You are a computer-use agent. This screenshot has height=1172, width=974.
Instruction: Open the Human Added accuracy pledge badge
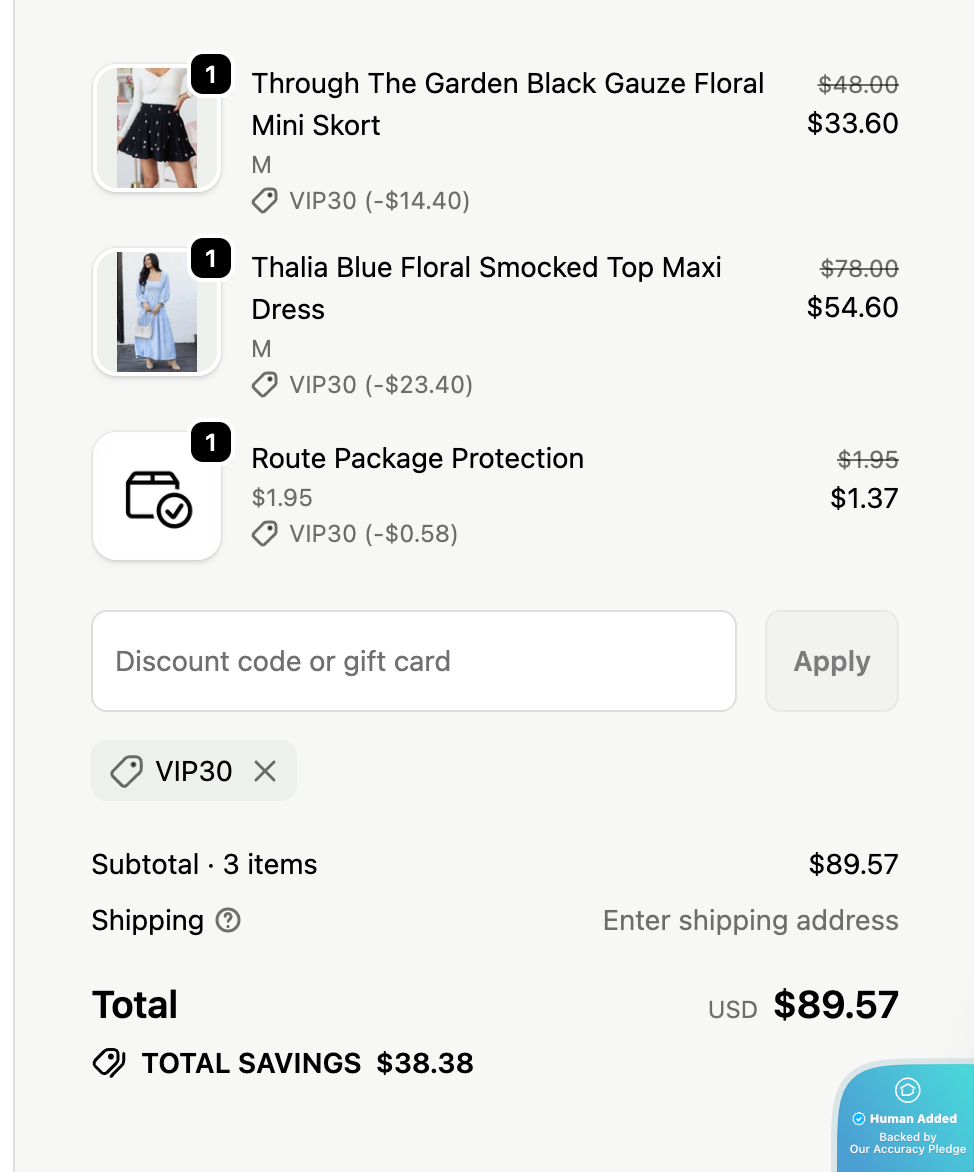pos(907,1120)
